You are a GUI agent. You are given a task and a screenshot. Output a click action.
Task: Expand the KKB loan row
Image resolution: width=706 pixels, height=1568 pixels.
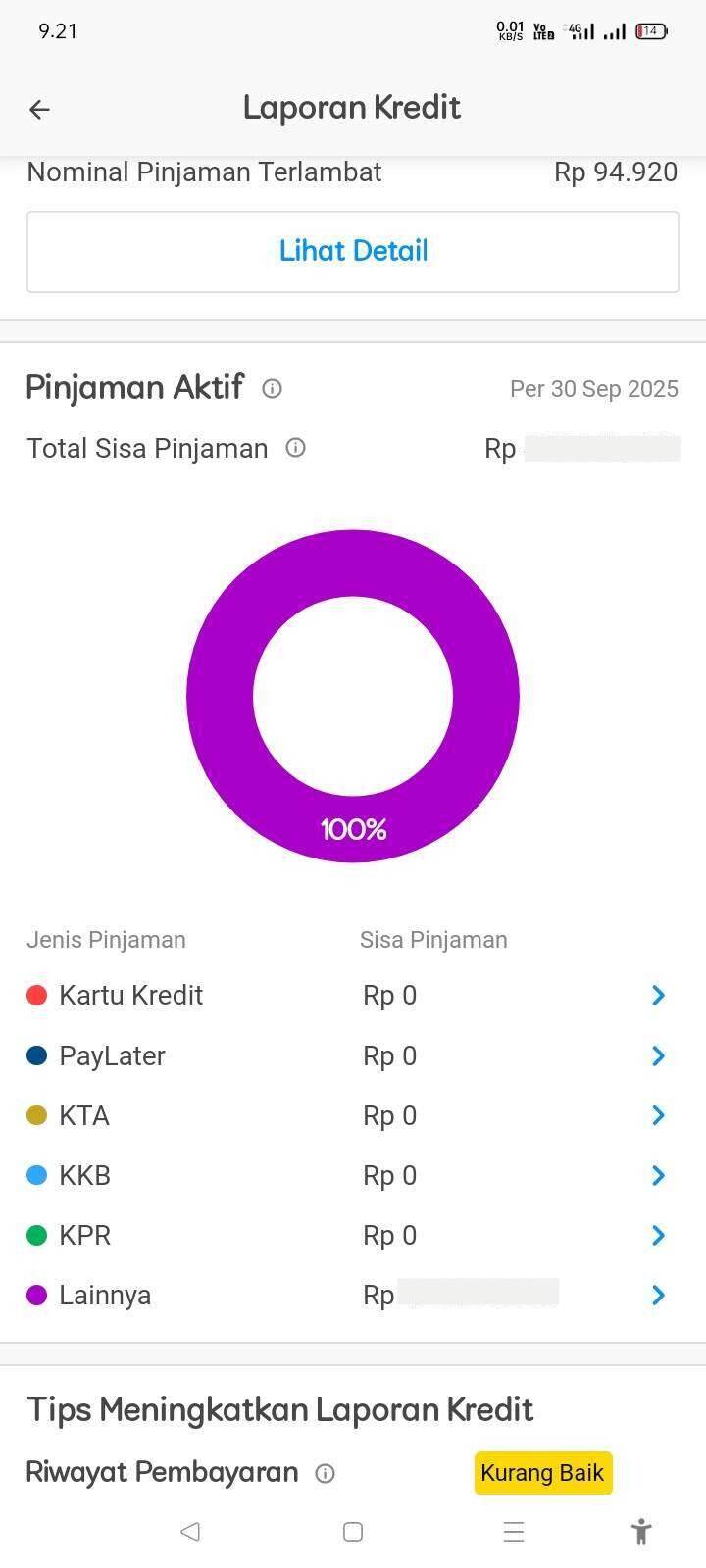[x=658, y=1175]
